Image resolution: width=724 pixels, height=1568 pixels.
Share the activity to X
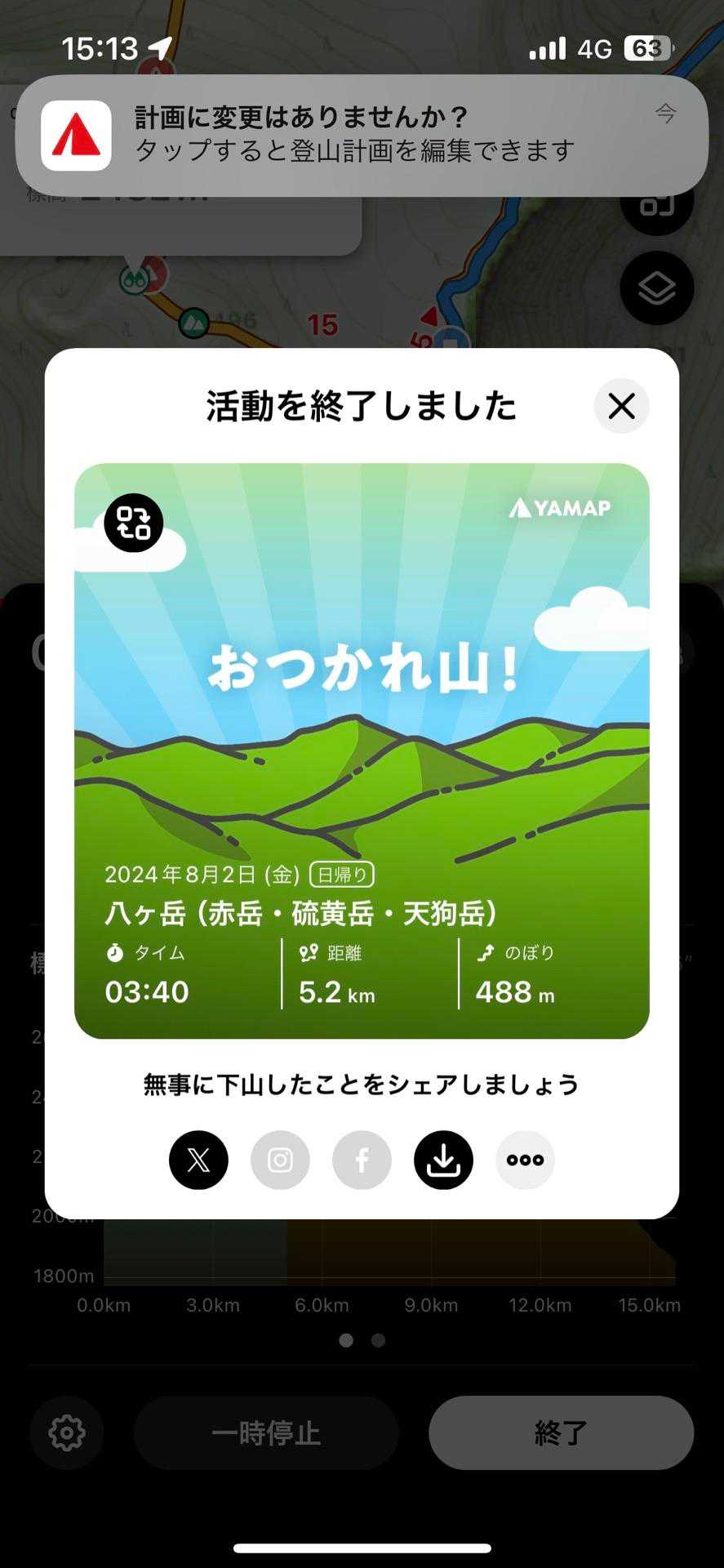click(x=198, y=1160)
